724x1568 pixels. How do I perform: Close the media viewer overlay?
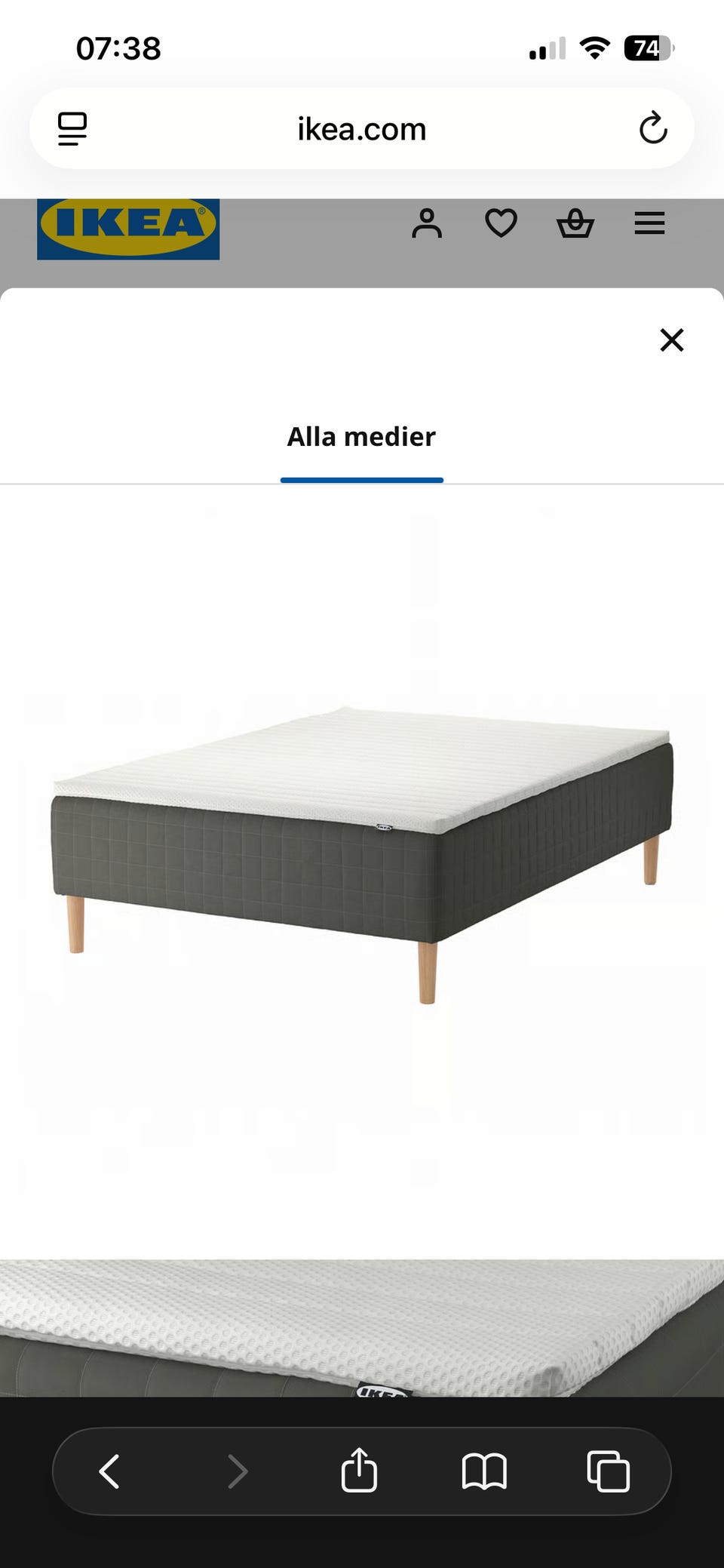point(671,340)
